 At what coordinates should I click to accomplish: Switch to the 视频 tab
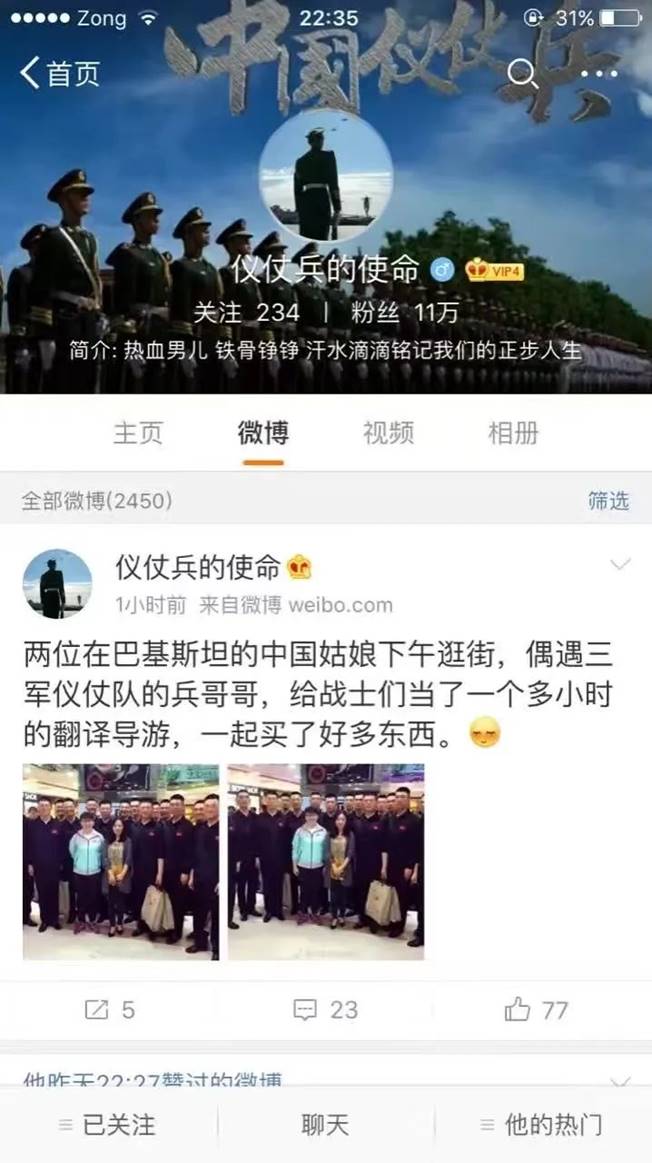pyautogui.click(x=388, y=433)
